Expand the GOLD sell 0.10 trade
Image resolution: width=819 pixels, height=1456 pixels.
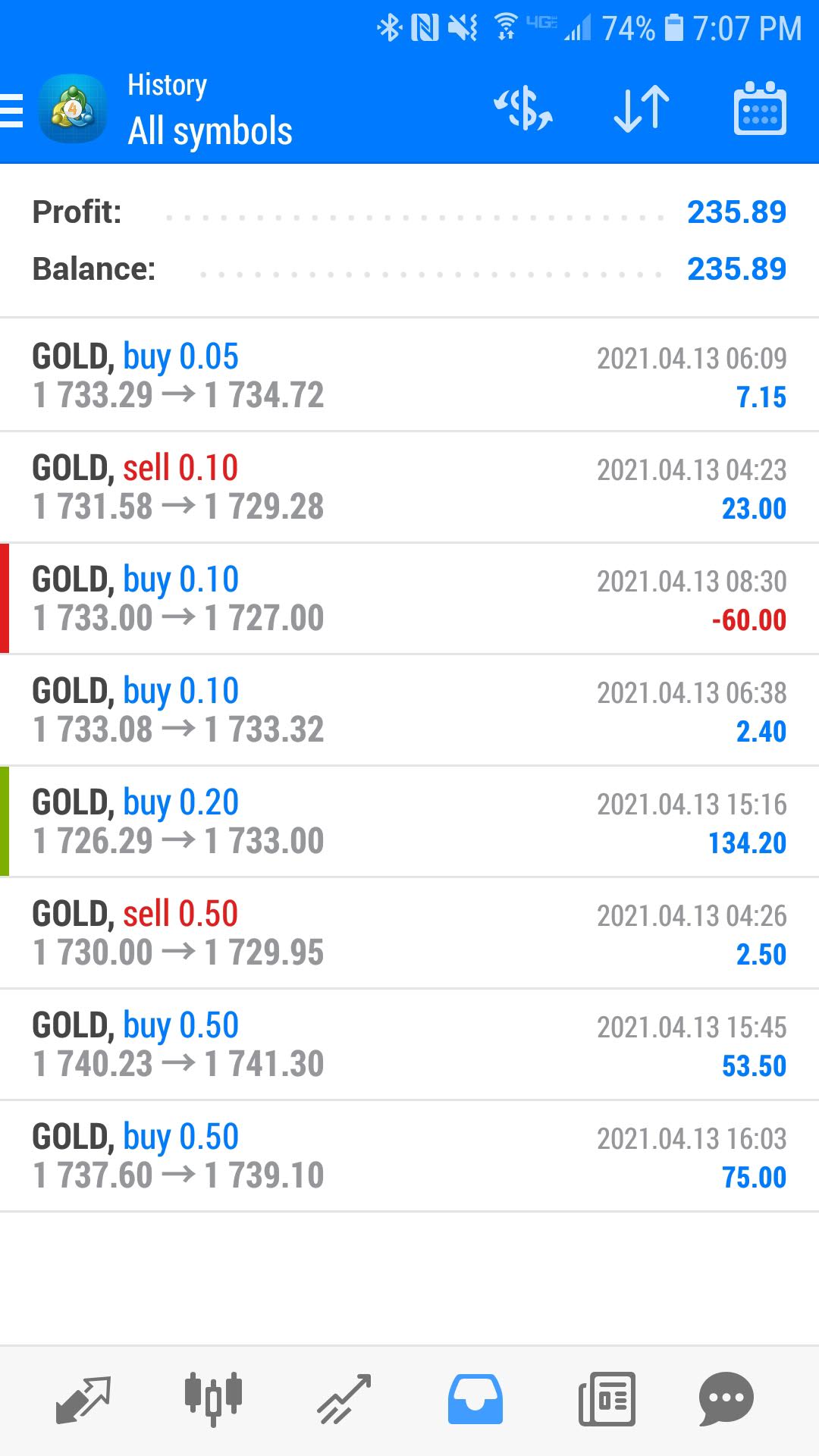point(409,487)
